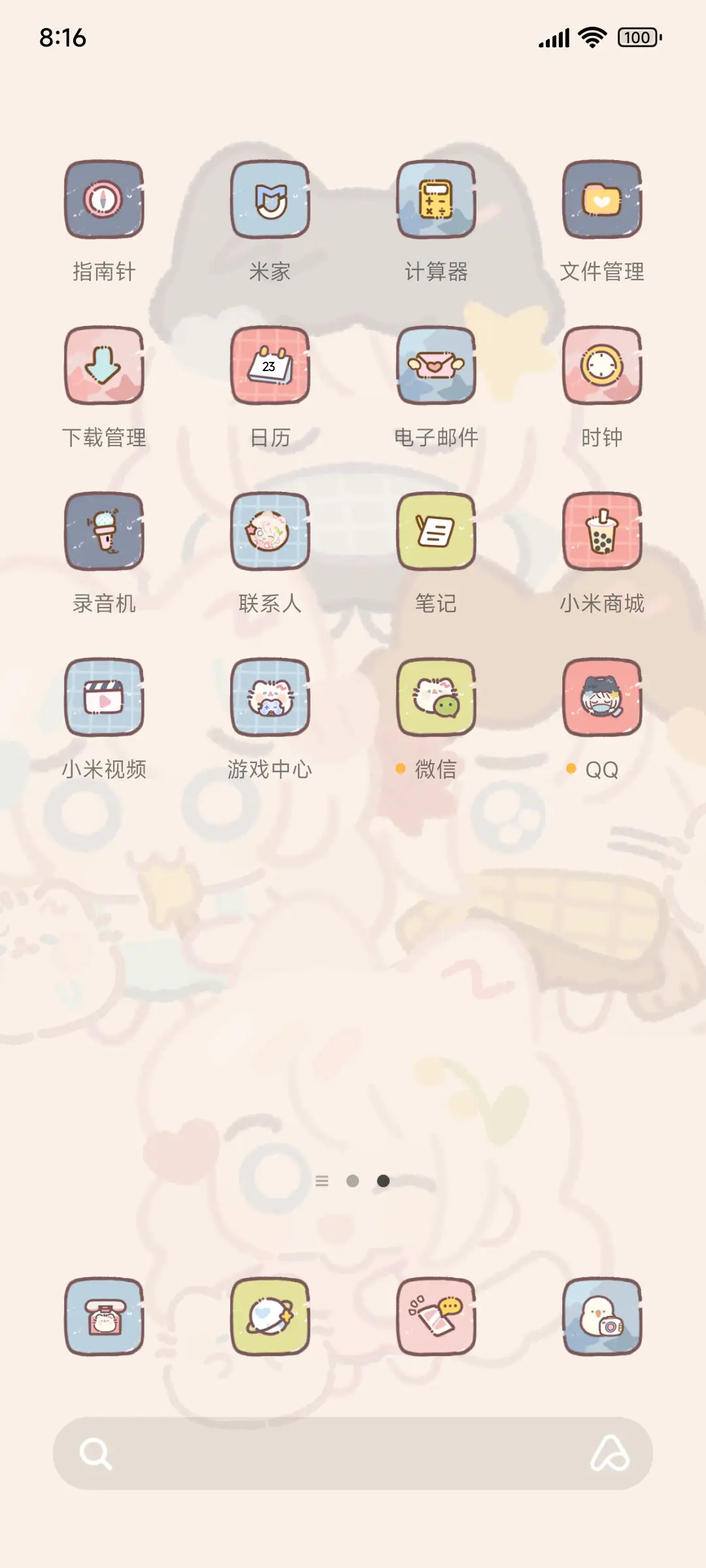Open the 日历 calendar showing date 23
This screenshot has width=706, height=1568.
(x=270, y=366)
